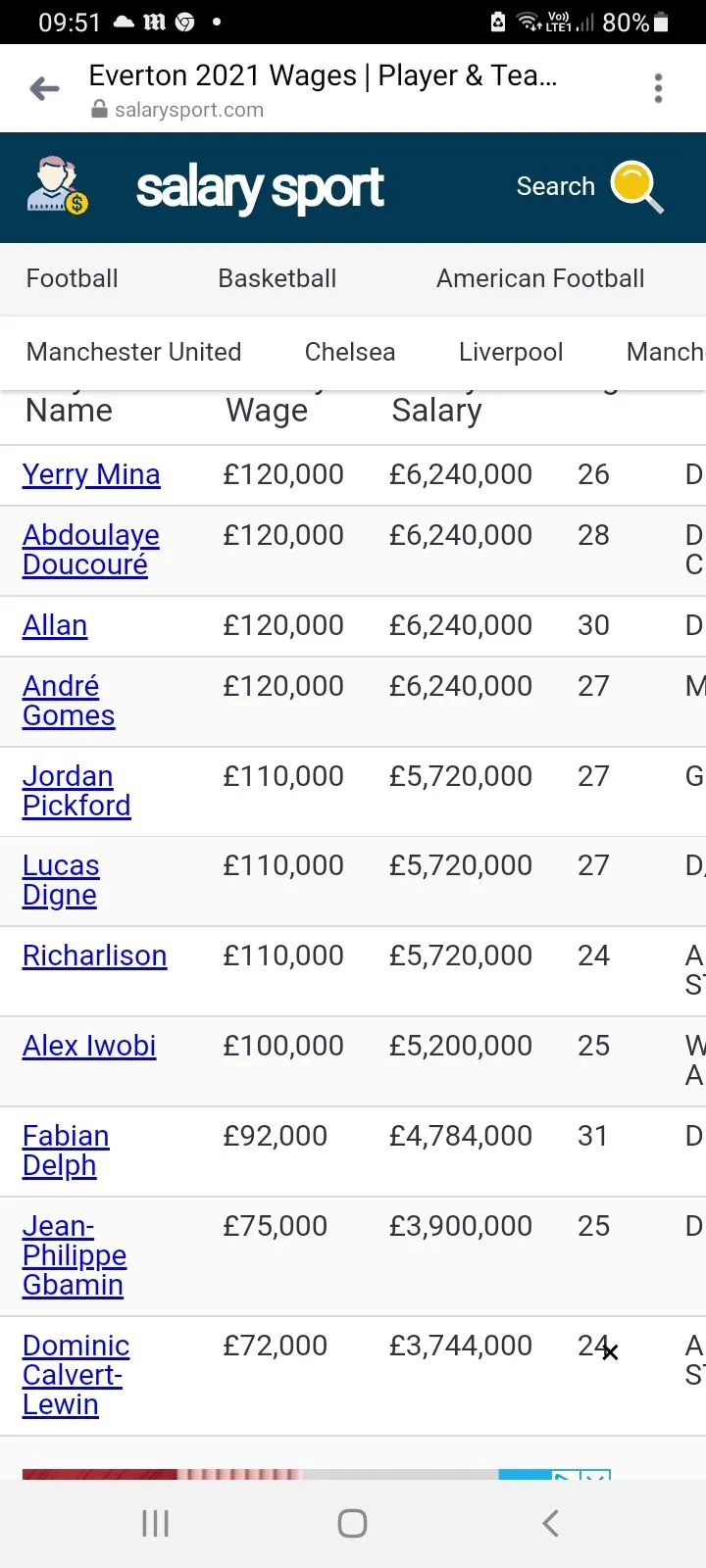Open Yerry Mina's player page
The width and height of the screenshot is (706, 1568).
click(91, 474)
